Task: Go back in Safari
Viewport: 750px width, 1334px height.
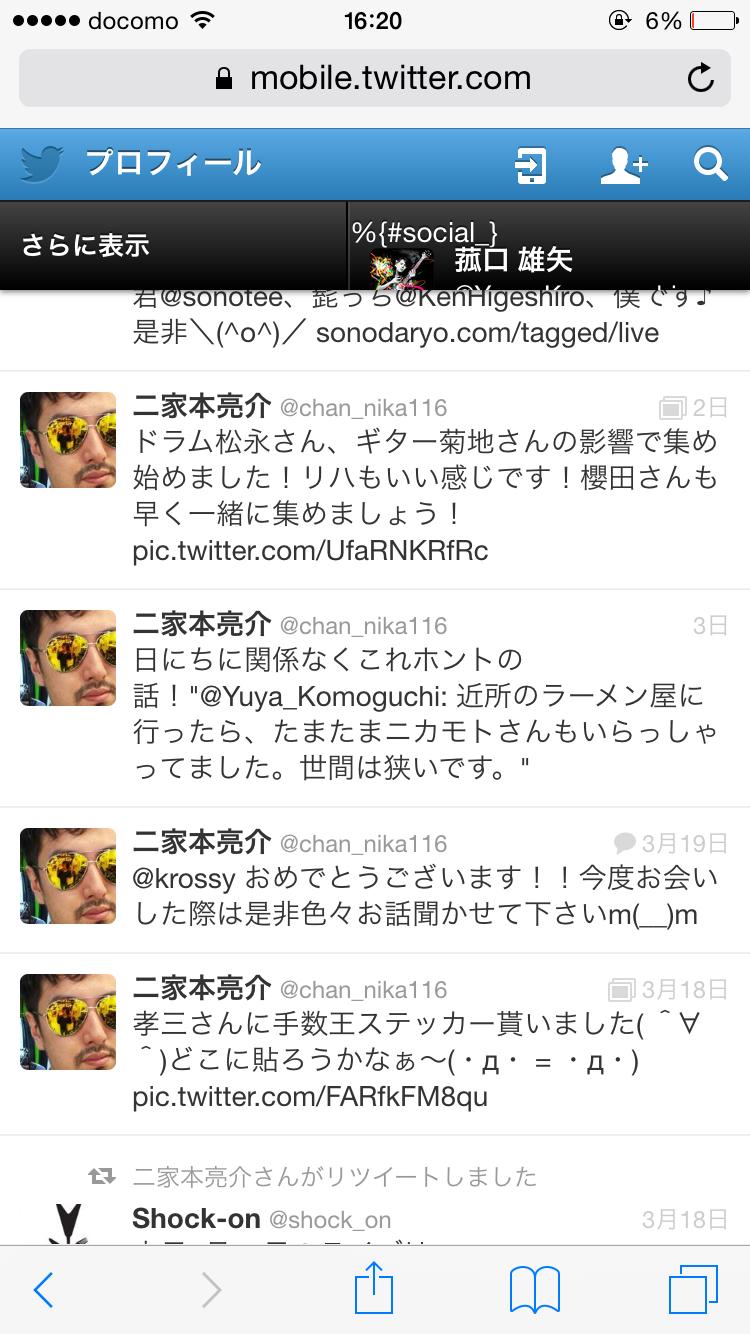Action: point(43,1290)
